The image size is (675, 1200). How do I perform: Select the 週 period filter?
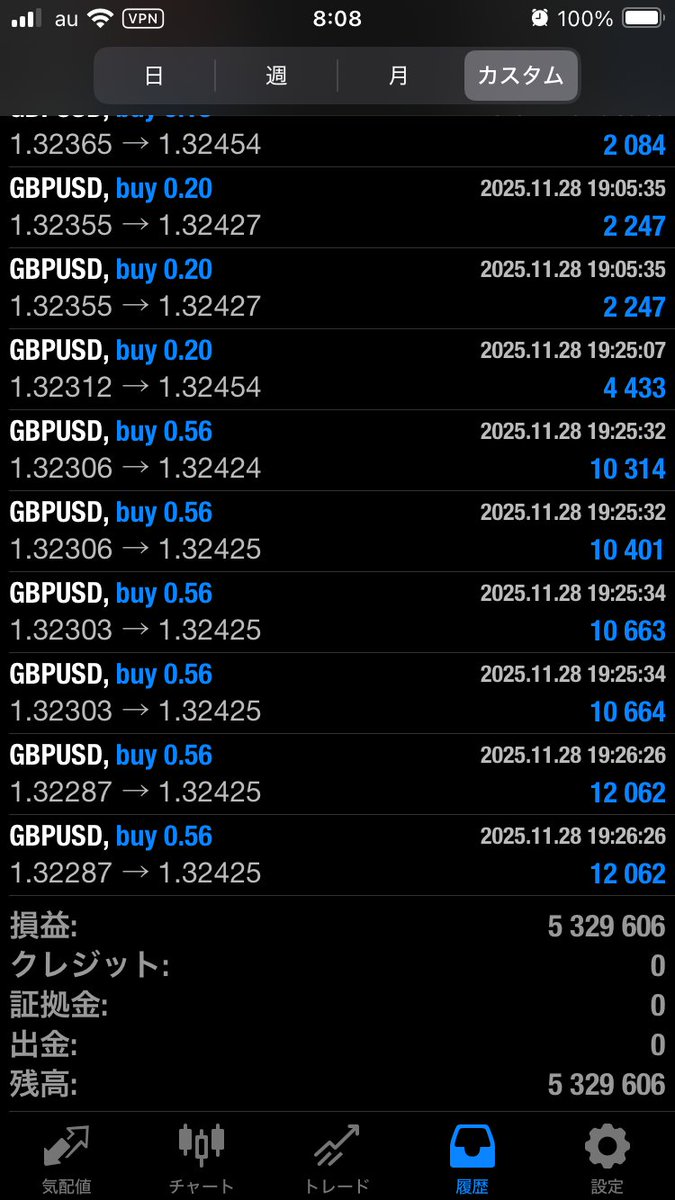[276, 75]
